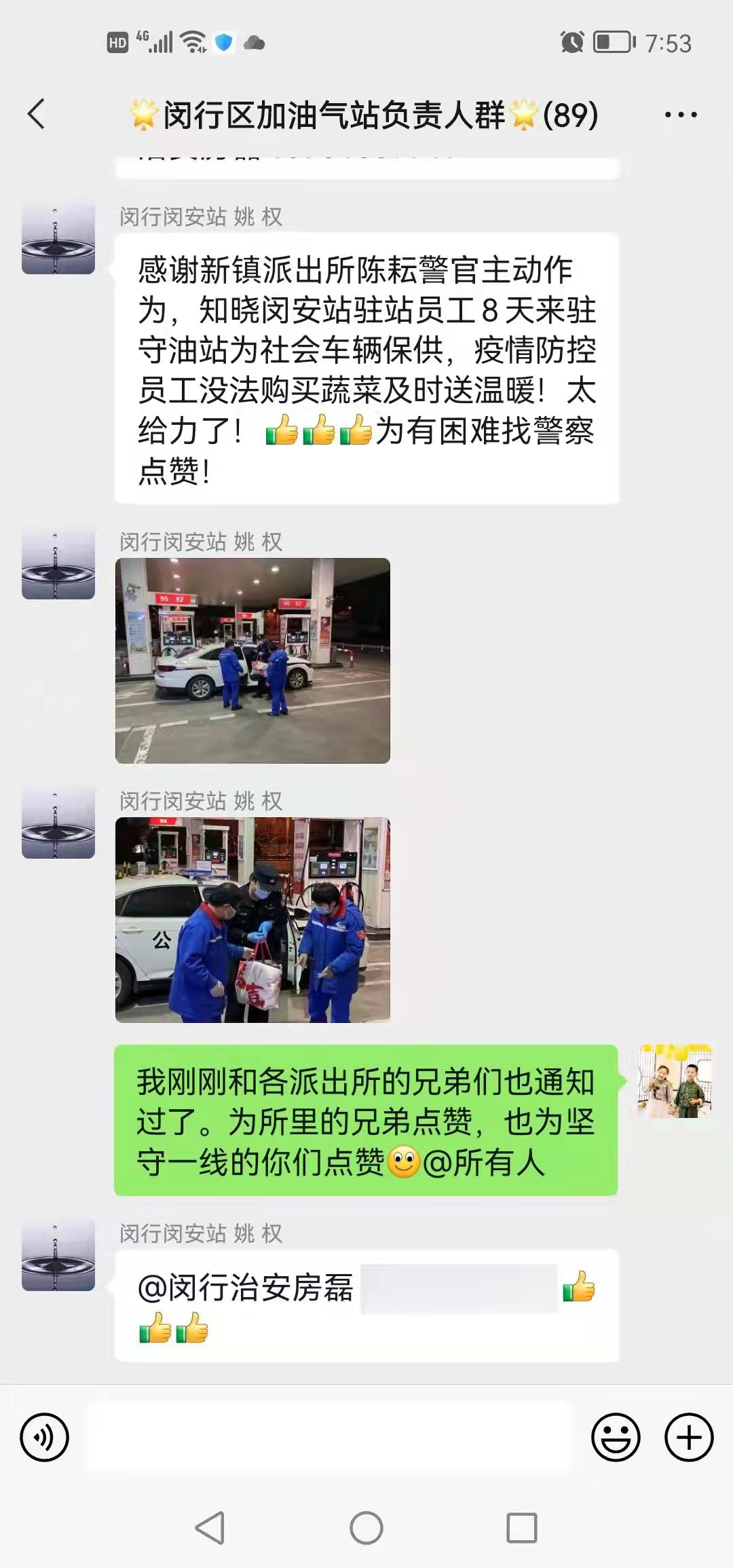The image size is (733, 1568).
Task: Tap the system home button
Action: (366, 1529)
